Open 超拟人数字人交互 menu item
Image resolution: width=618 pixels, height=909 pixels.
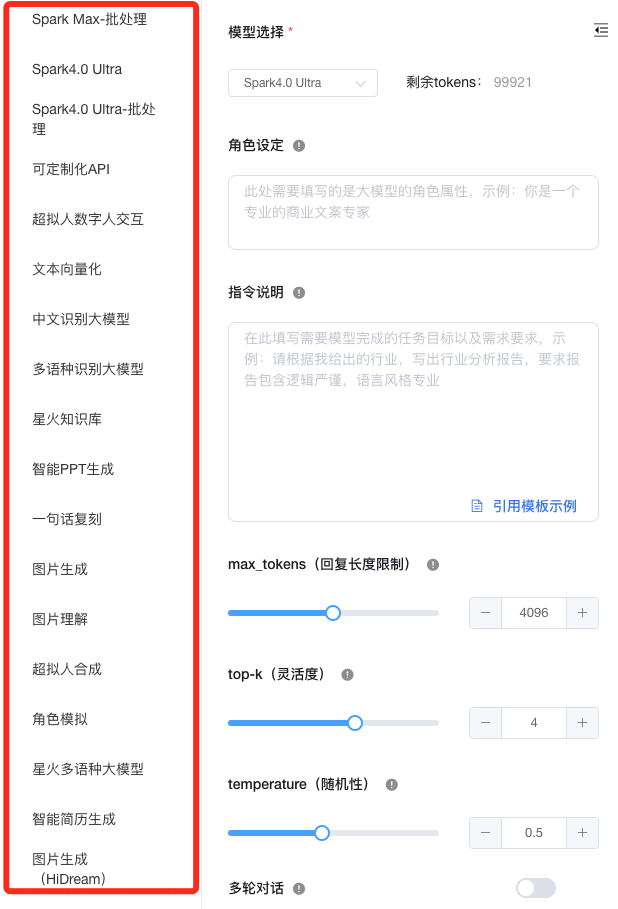(88, 219)
